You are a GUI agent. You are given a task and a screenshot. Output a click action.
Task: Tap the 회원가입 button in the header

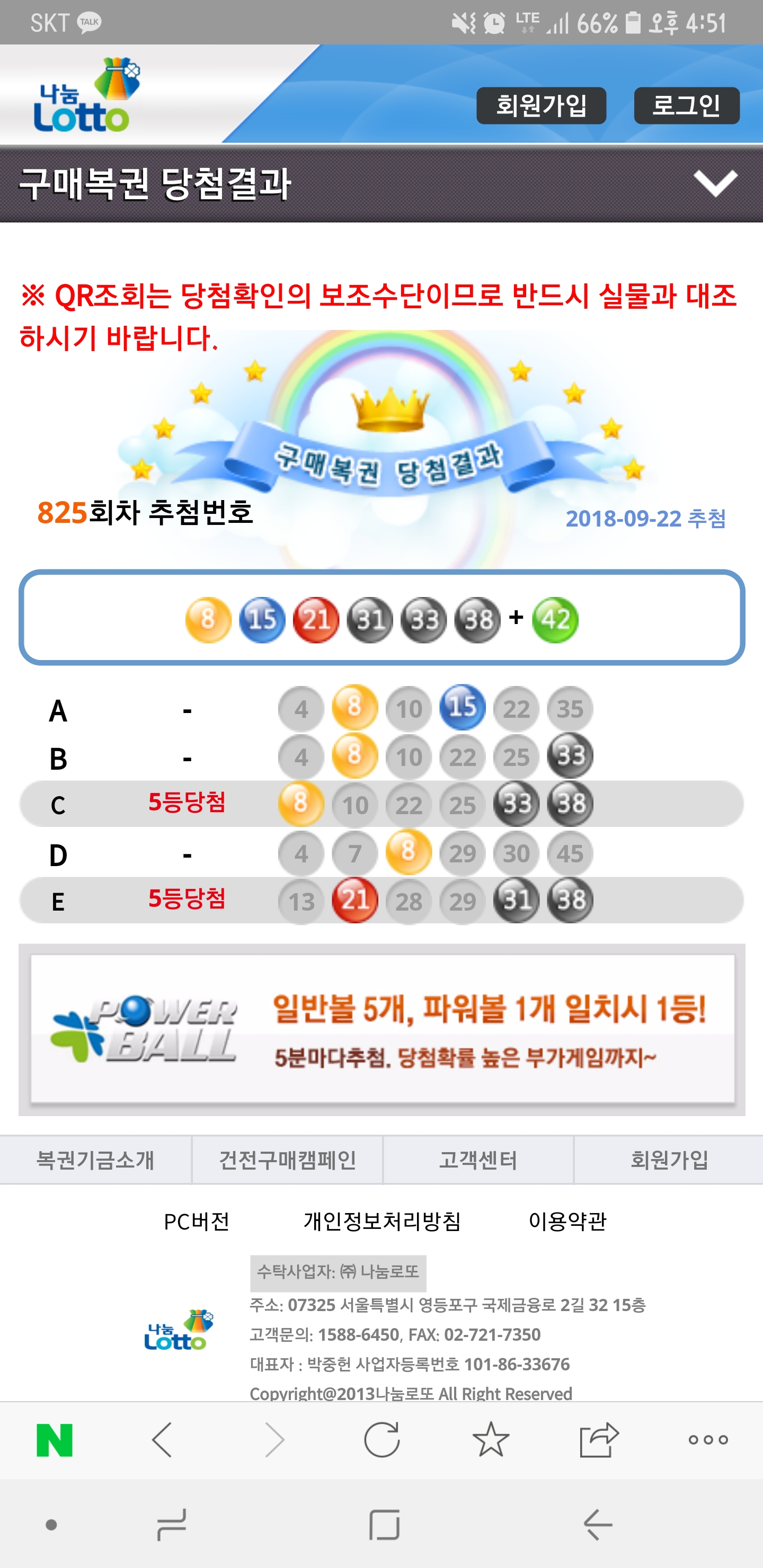coord(541,106)
